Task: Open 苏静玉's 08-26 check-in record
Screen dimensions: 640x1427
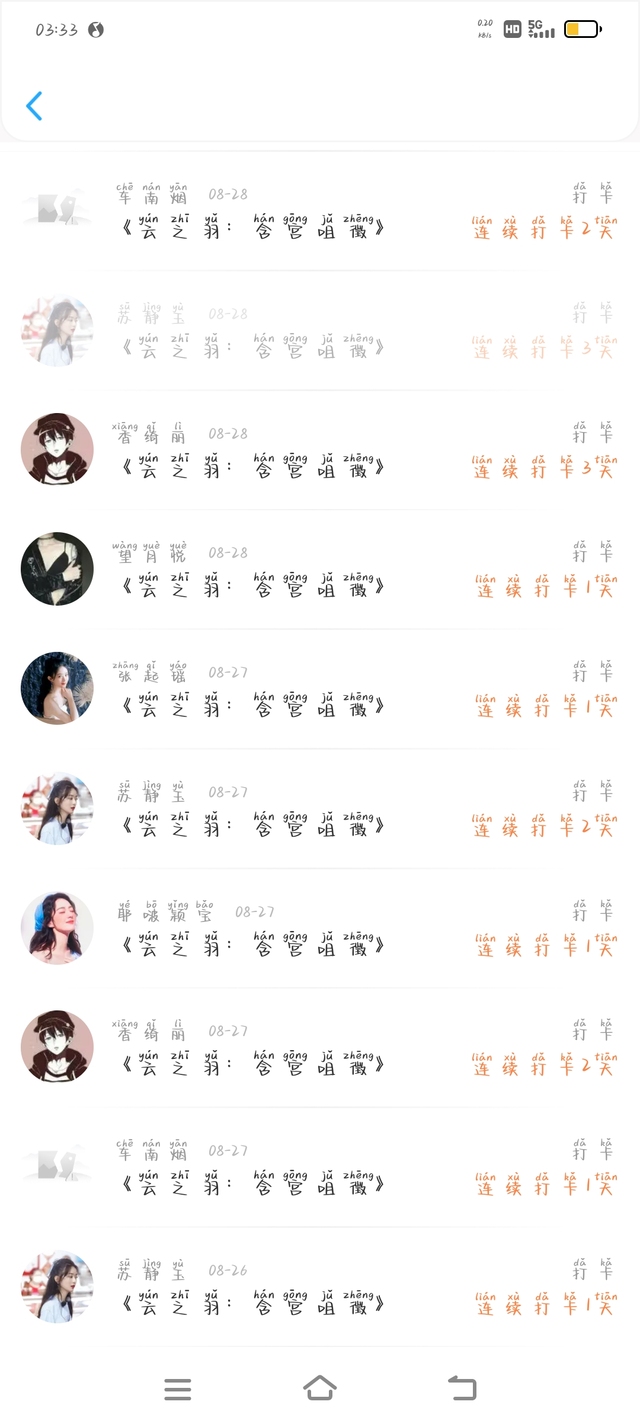Action: 320,1288
